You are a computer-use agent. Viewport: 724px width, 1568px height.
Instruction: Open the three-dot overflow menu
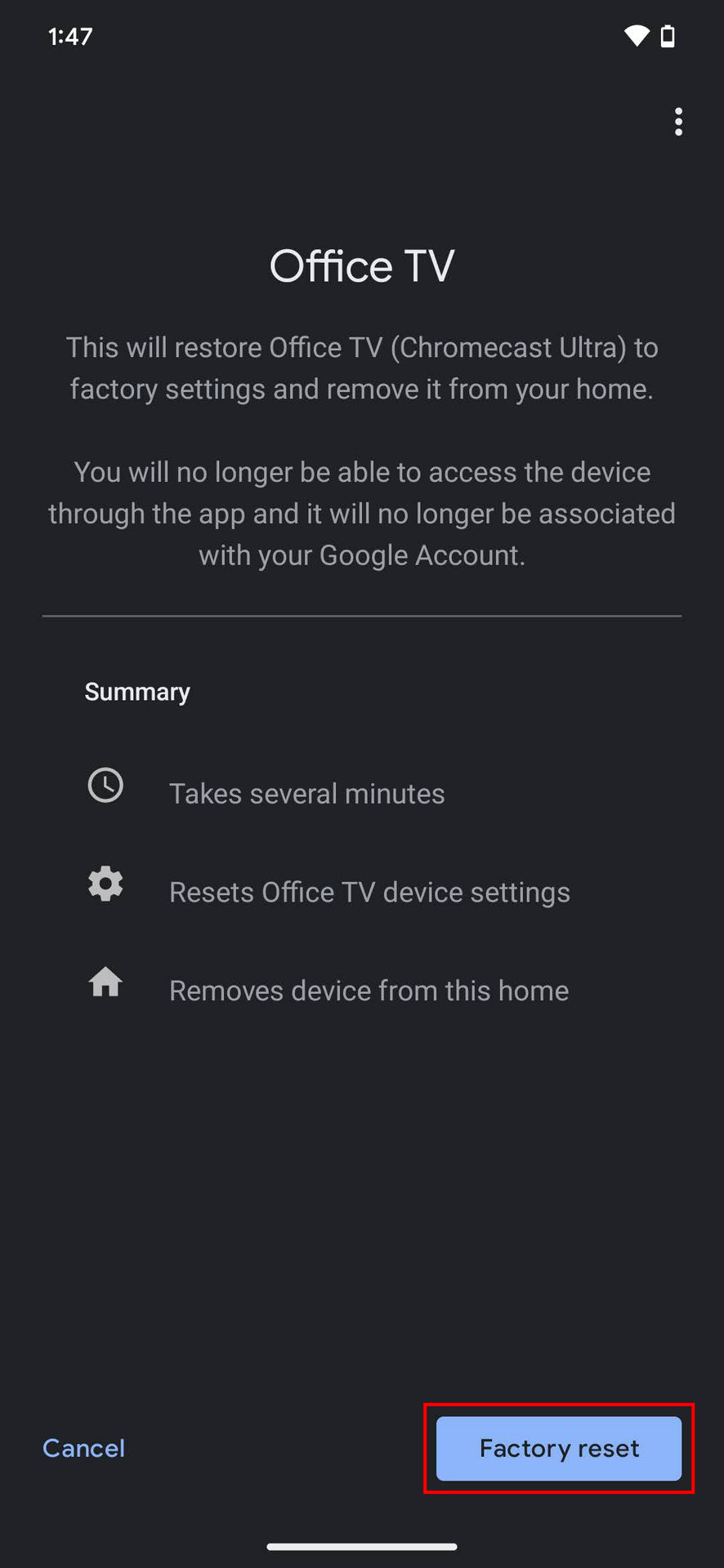(678, 122)
